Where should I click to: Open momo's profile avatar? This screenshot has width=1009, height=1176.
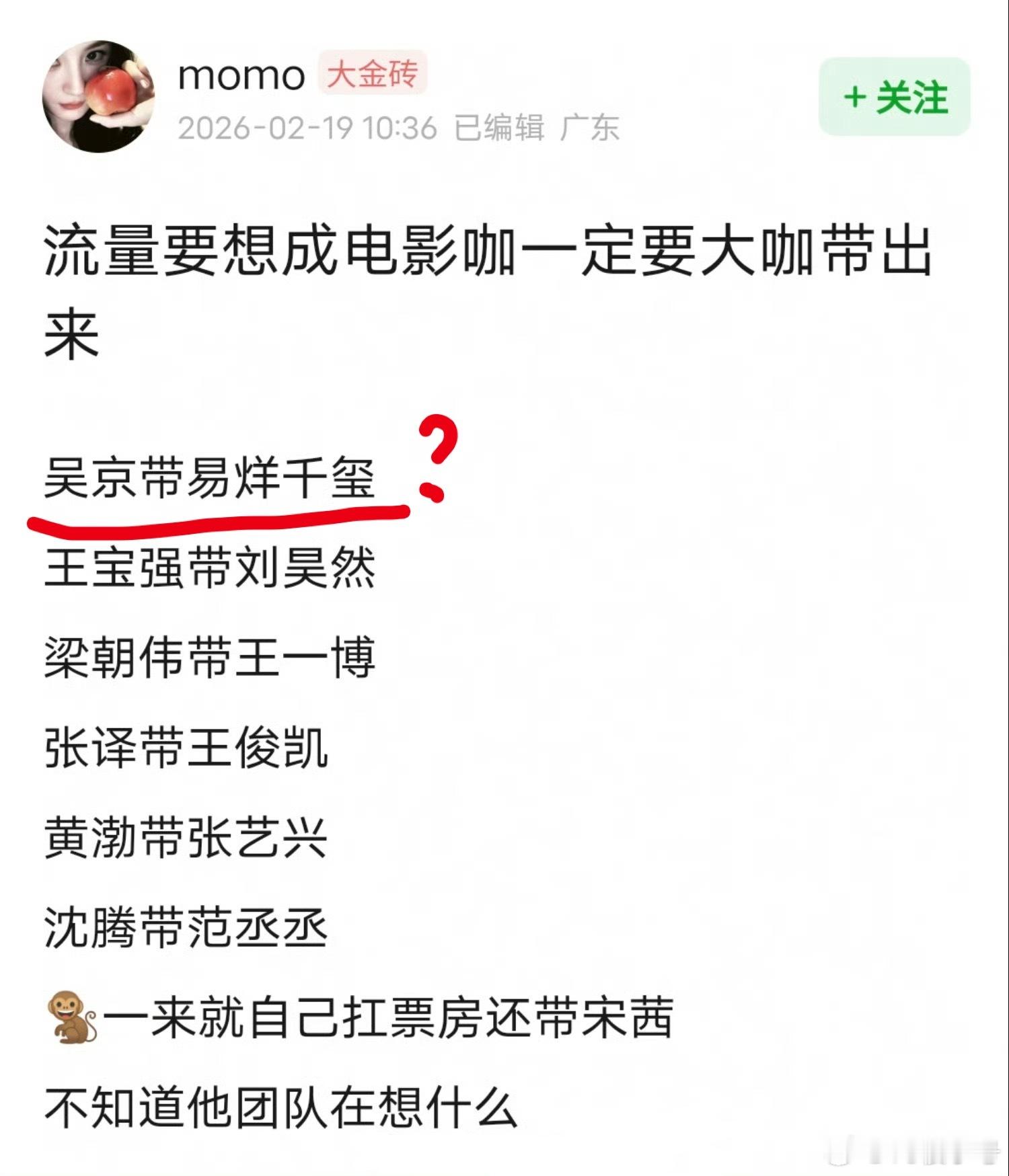[100, 94]
